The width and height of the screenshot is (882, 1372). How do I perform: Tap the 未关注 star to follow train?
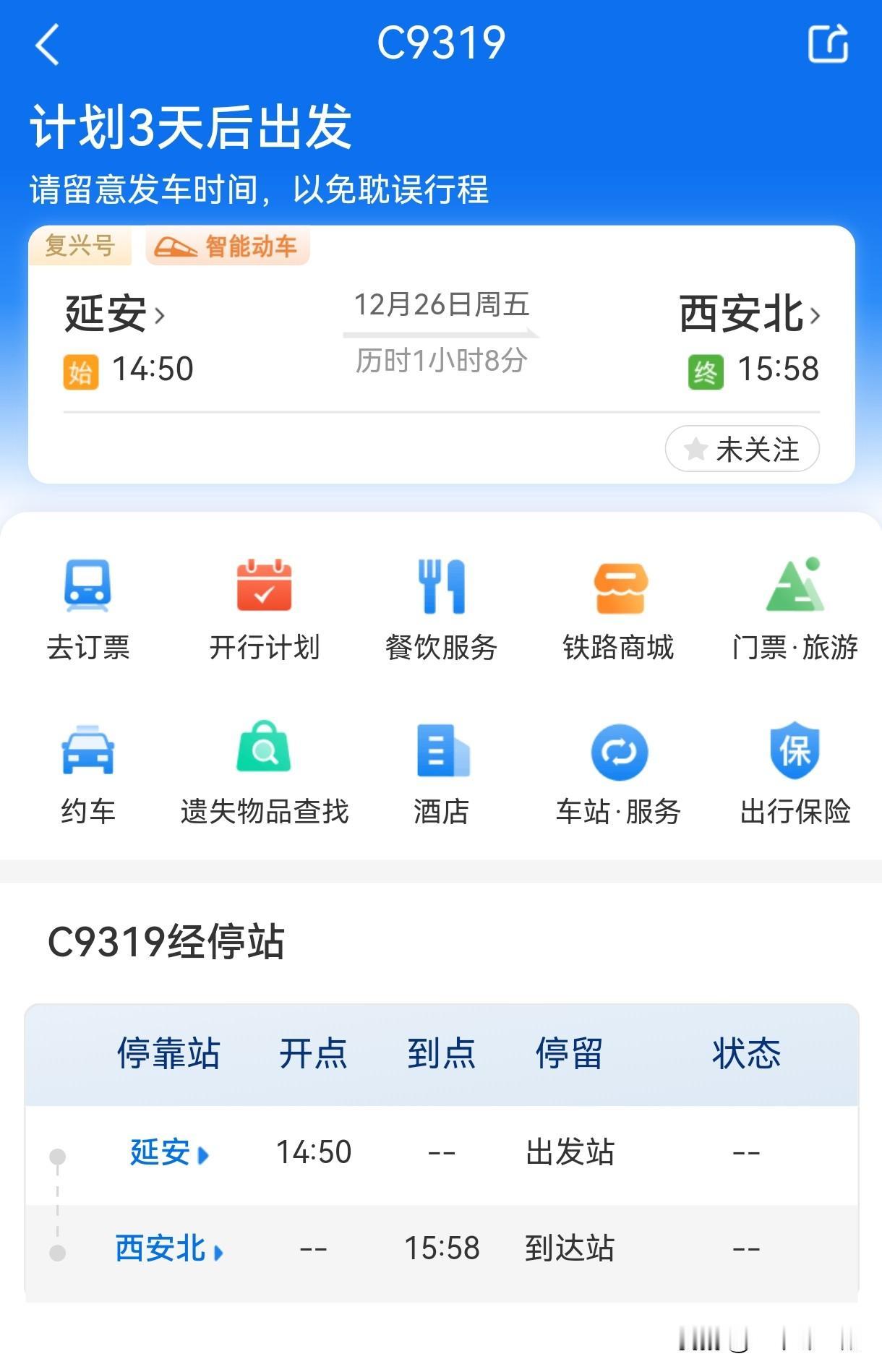(x=742, y=449)
